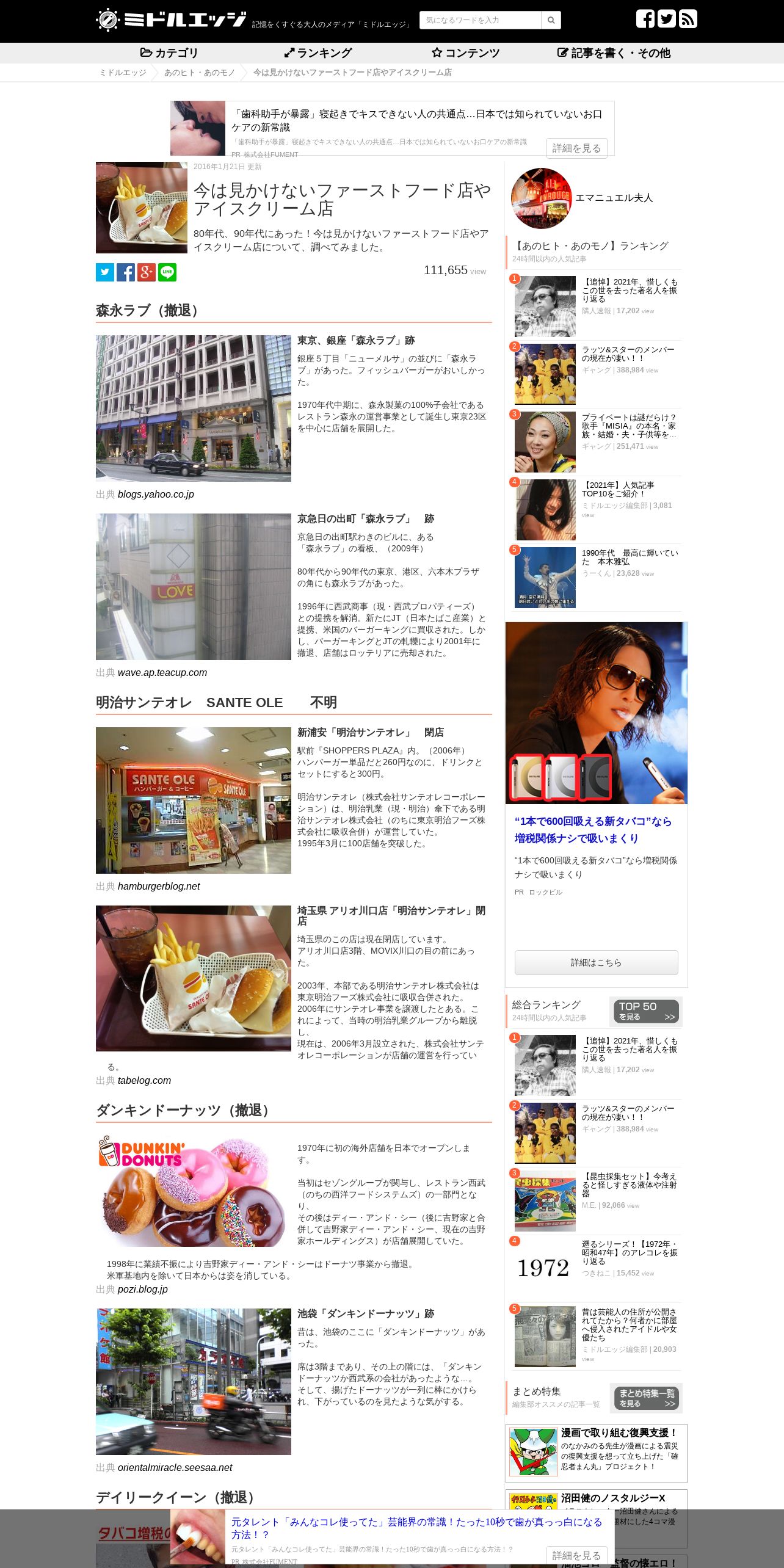
Task: Share article on Twitter below the summary
Action: (x=105, y=272)
